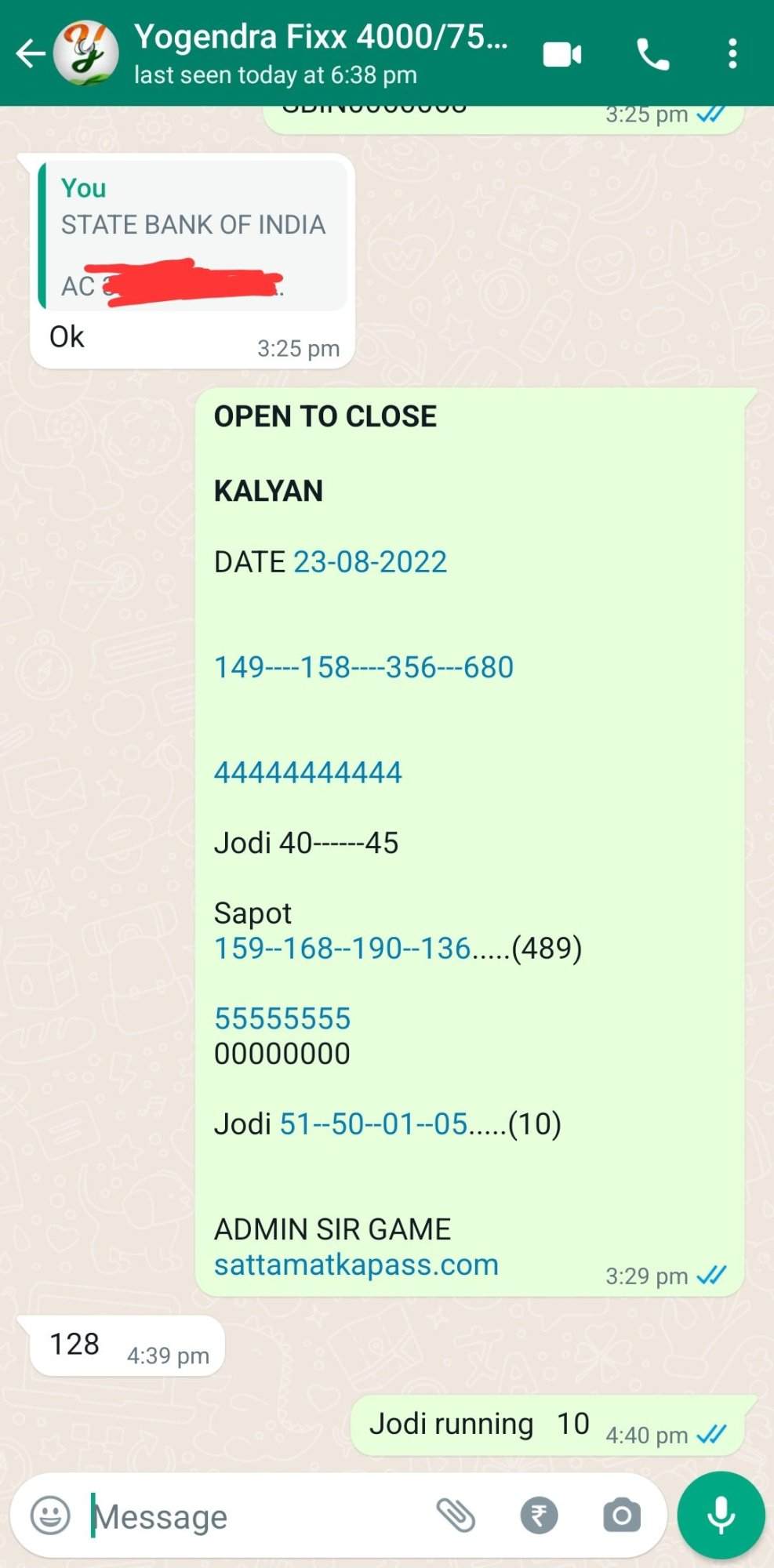Jump to the quoted STATE BANK OF INDIA message

(x=193, y=235)
